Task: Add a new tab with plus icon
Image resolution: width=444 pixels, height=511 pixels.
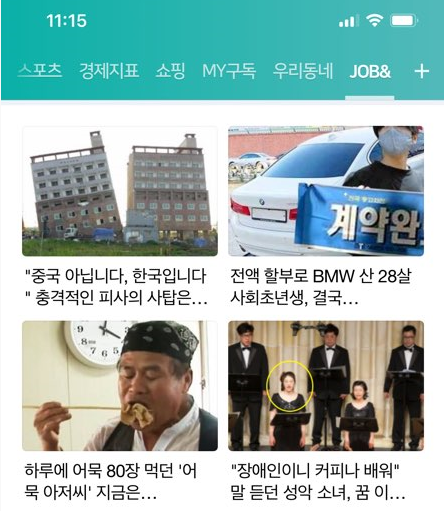Action: coord(421,71)
